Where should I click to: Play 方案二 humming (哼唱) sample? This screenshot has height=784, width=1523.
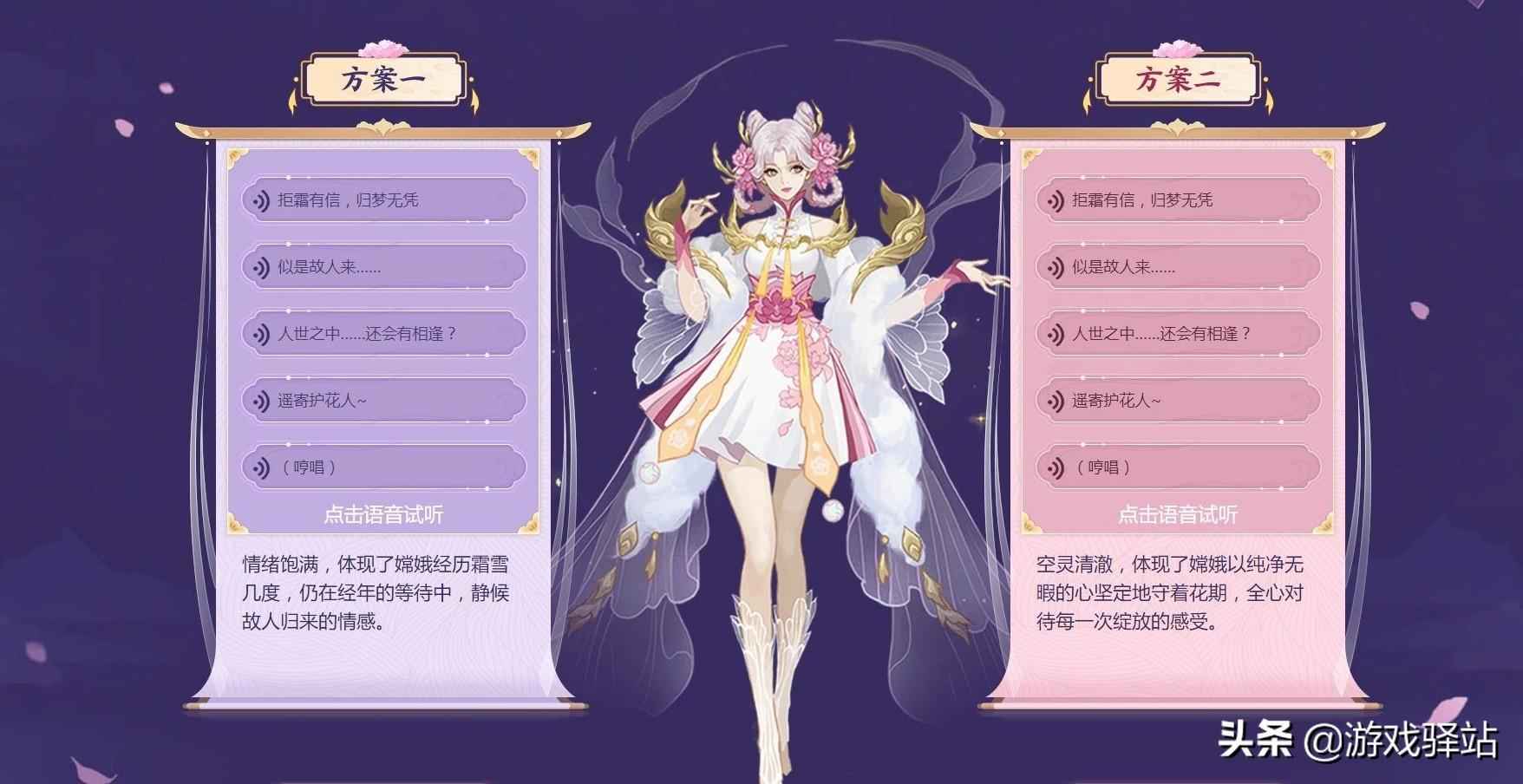(1177, 467)
